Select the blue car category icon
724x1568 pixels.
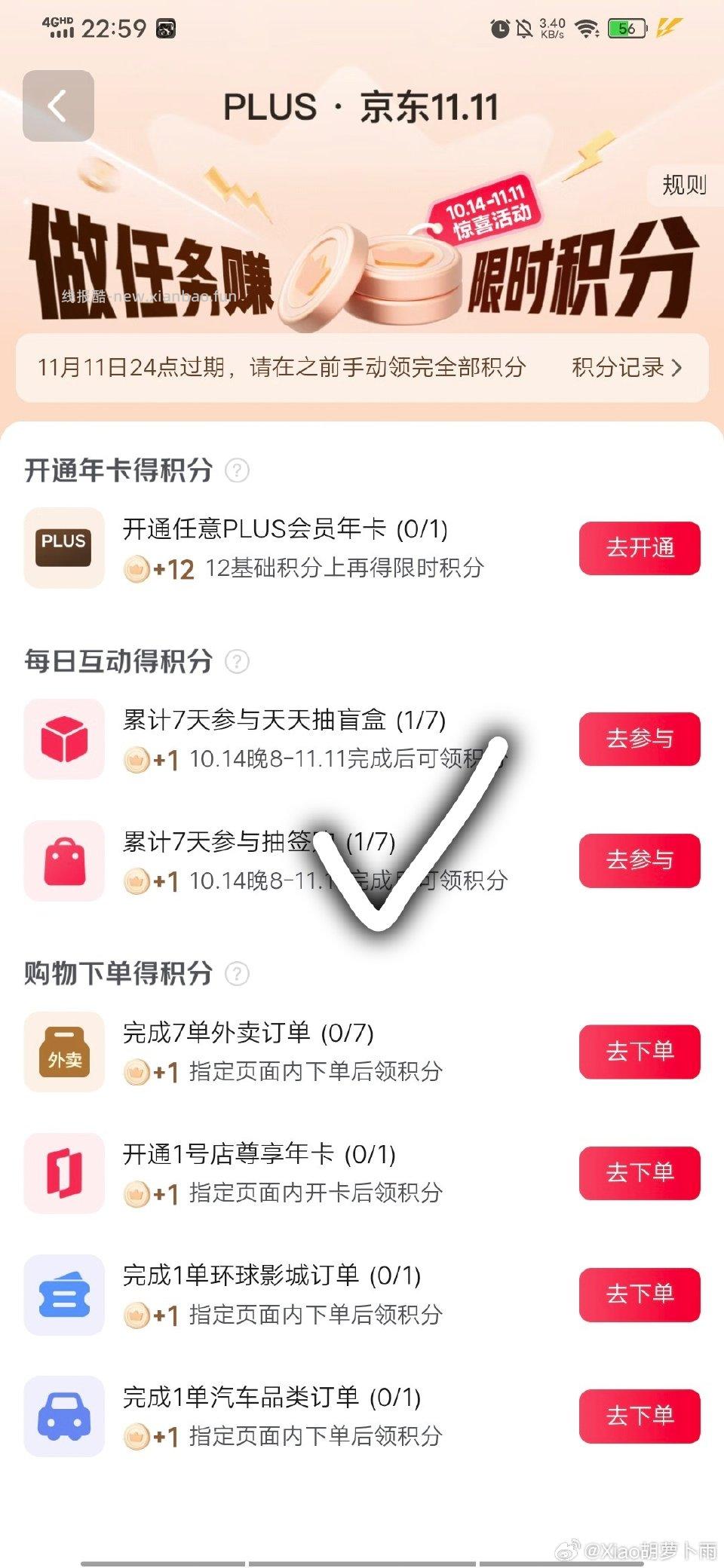tap(63, 1416)
